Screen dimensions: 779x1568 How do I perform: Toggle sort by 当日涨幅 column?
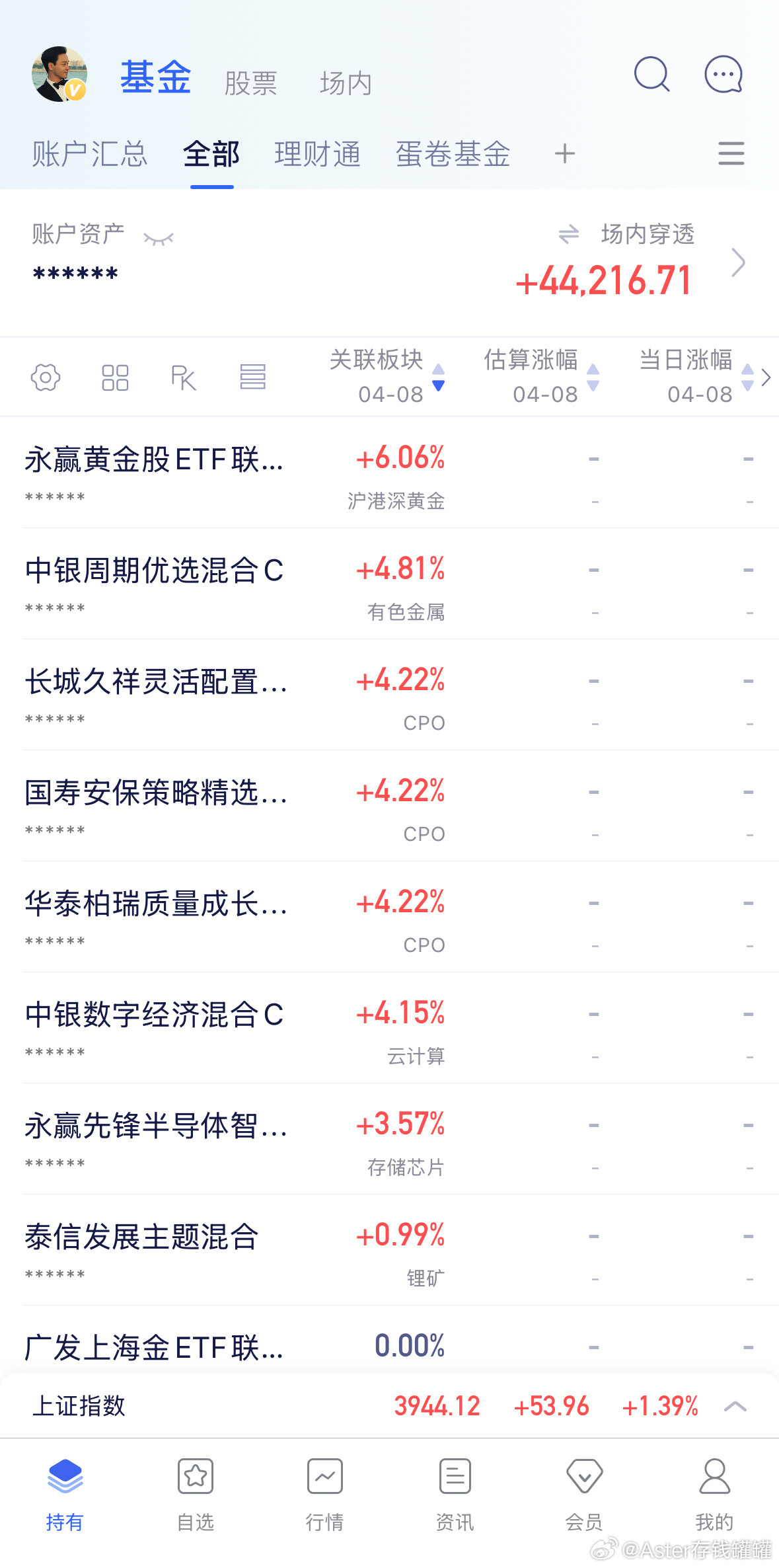pyautogui.click(x=747, y=377)
